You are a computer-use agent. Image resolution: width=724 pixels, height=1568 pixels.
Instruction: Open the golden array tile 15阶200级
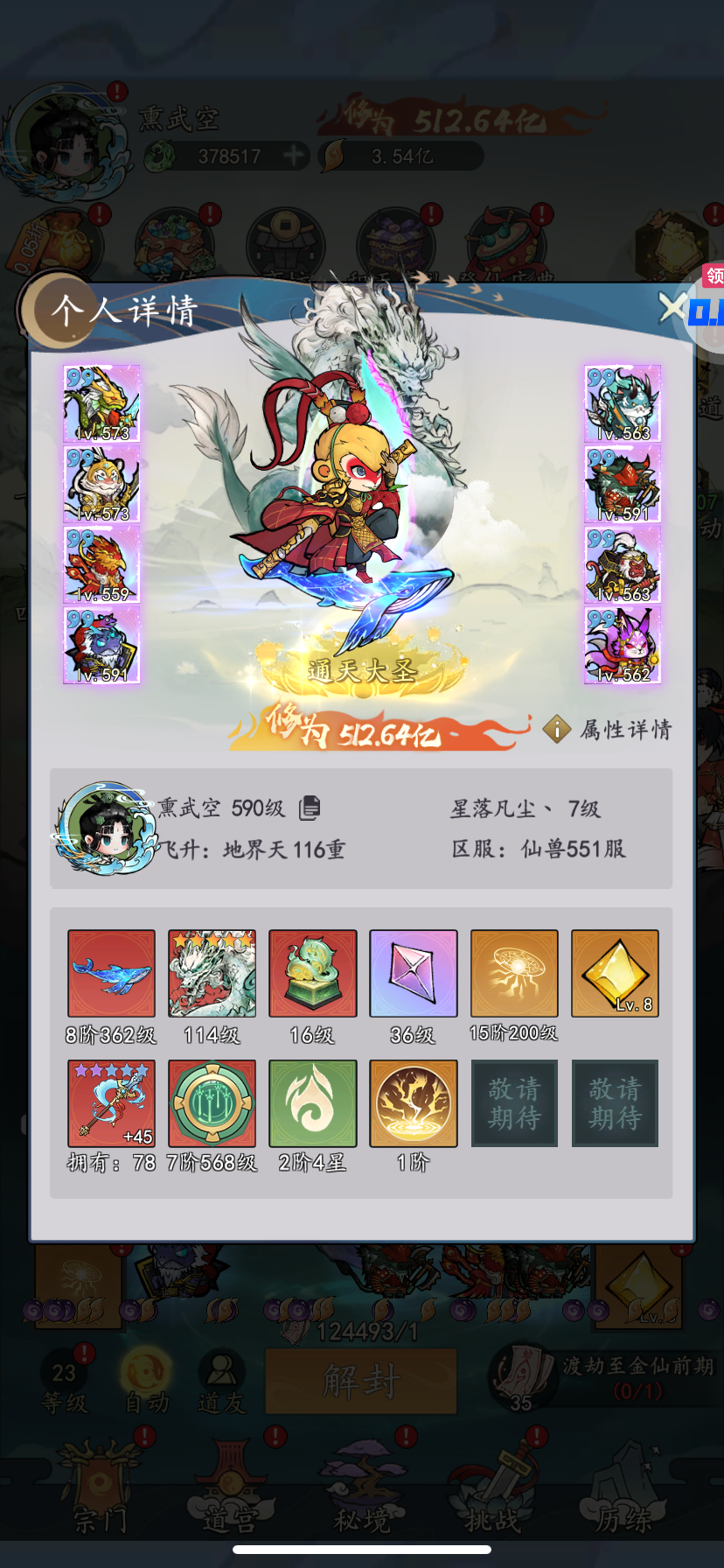coord(514,973)
